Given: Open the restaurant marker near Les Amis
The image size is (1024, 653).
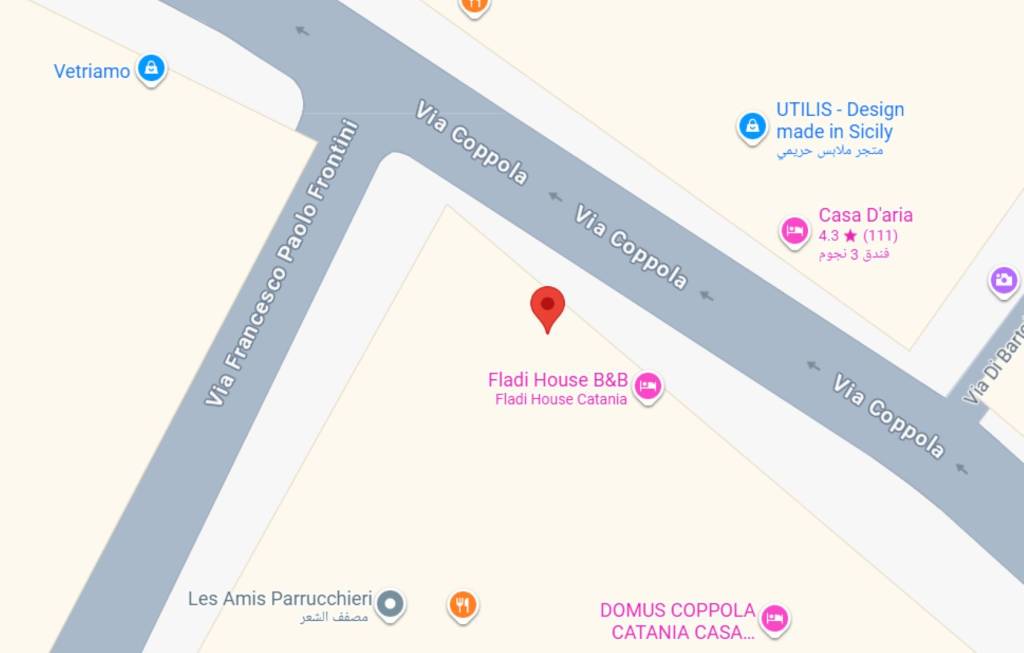Looking at the screenshot, I should (462, 604).
